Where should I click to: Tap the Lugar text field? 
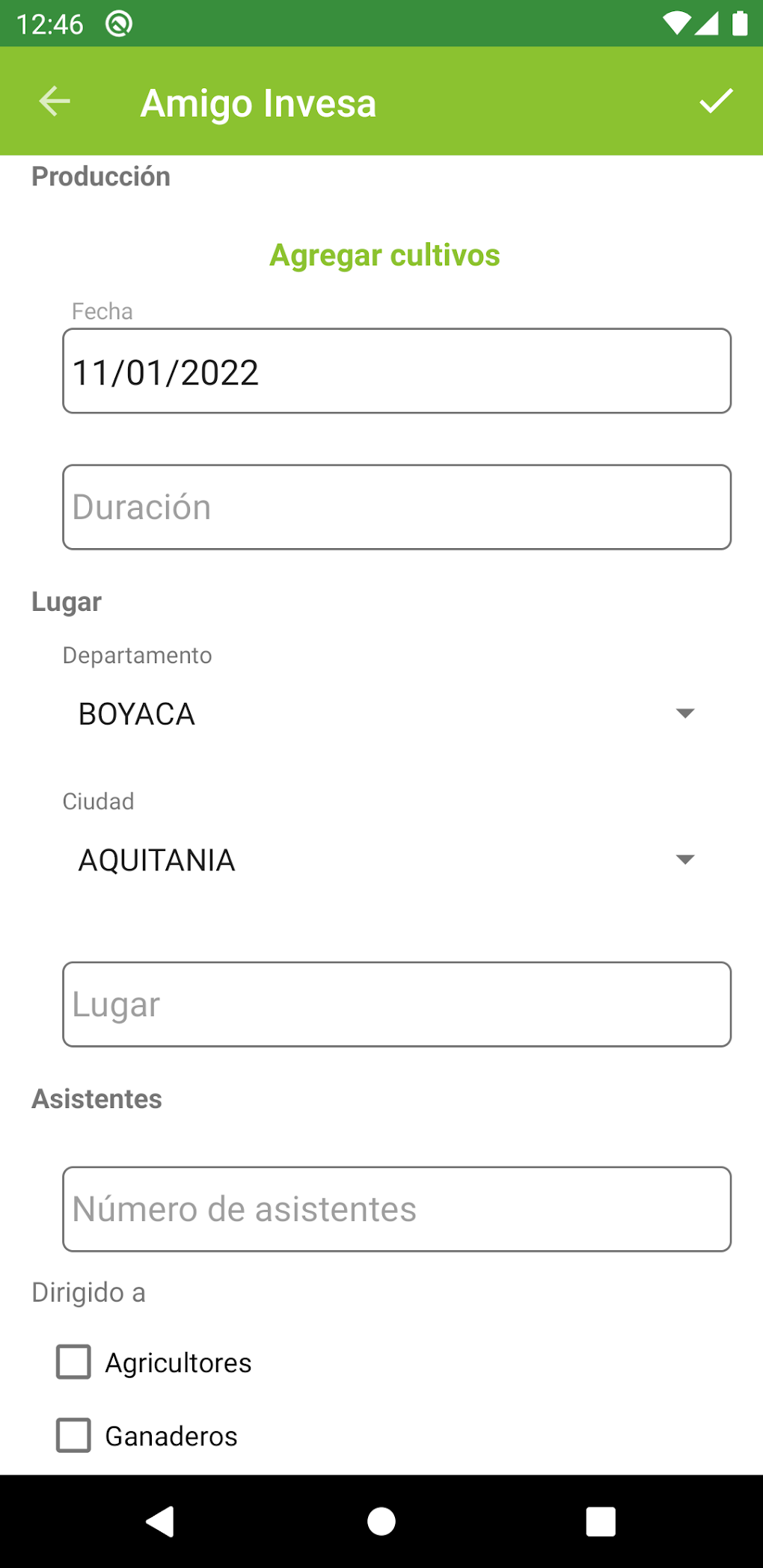(396, 1003)
